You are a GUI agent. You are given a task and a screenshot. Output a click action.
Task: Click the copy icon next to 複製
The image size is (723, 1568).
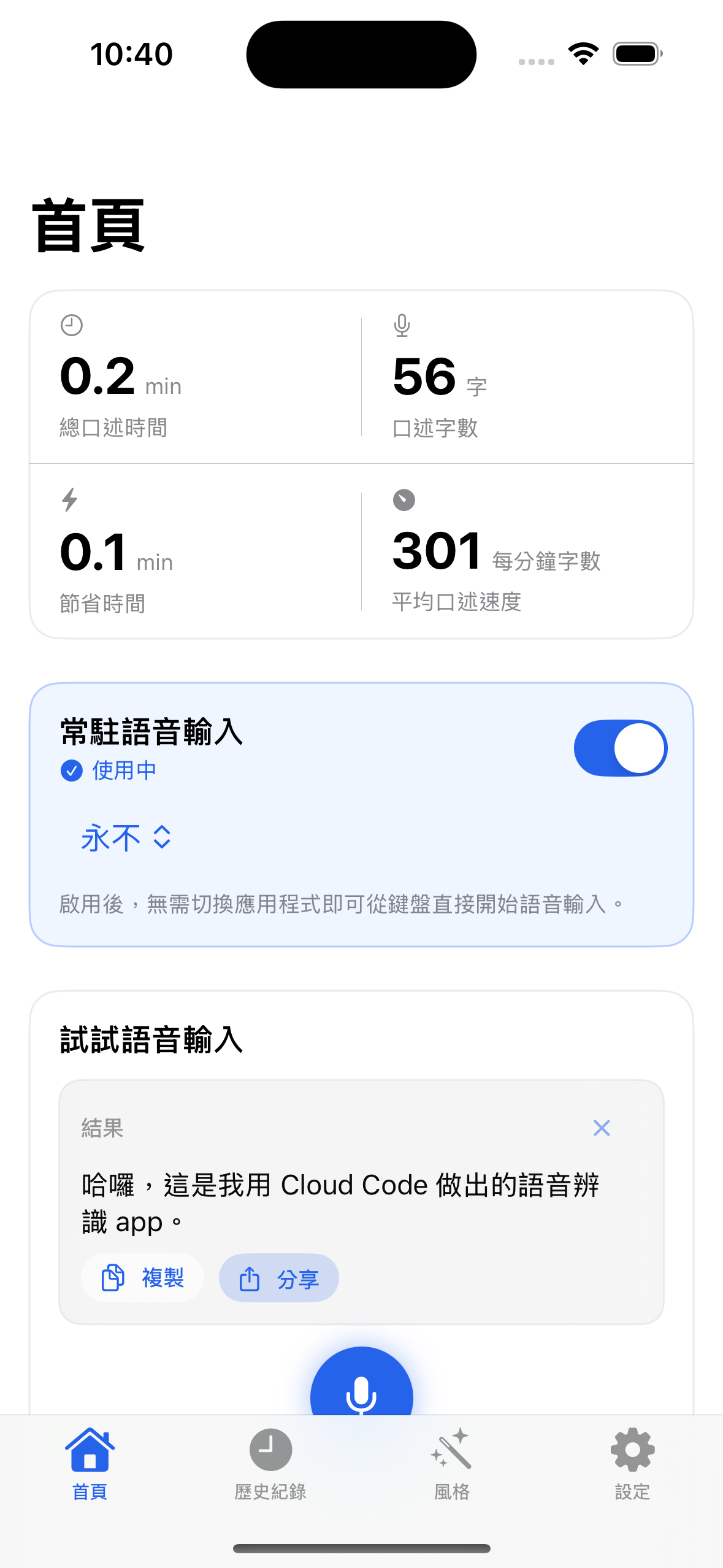point(112,1277)
